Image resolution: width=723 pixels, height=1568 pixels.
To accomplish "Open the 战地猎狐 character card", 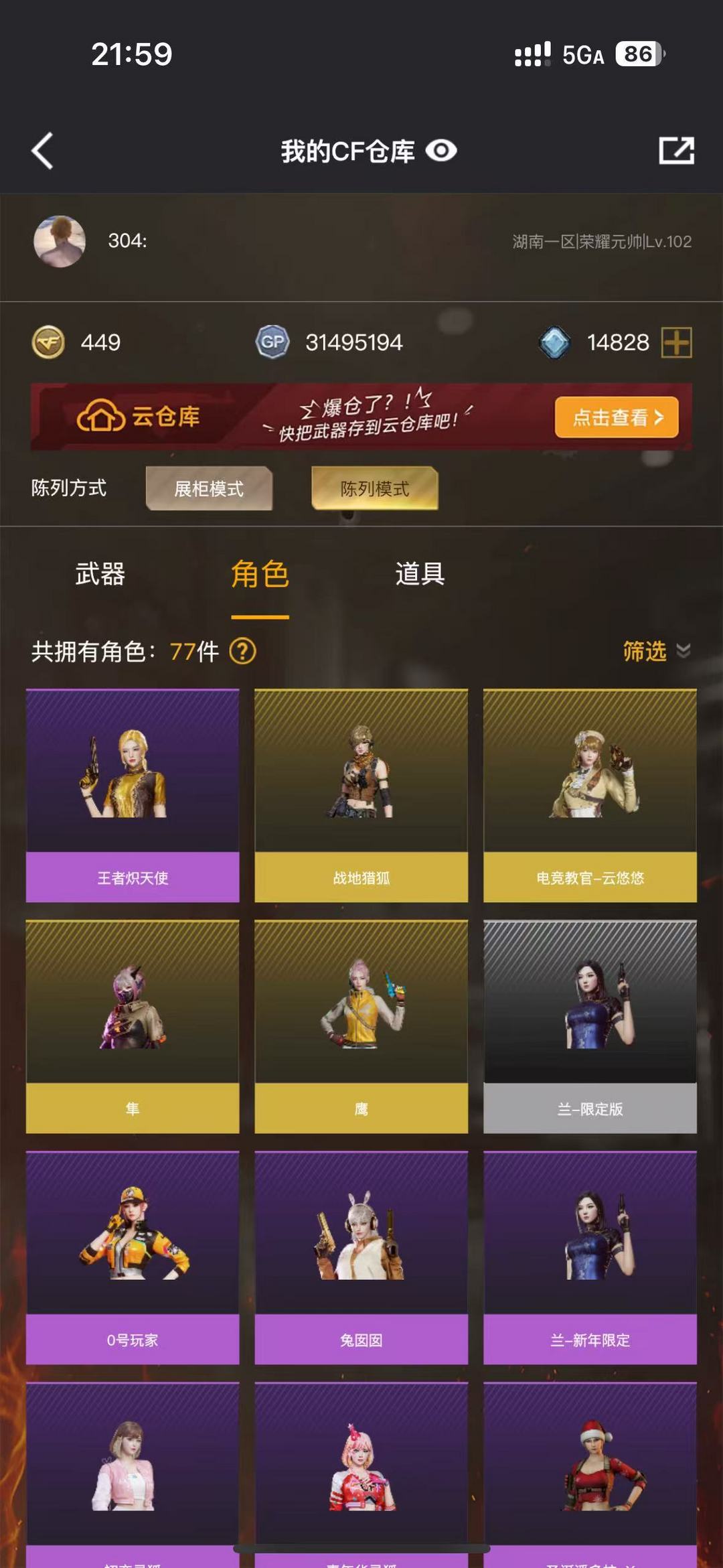I will point(361,796).
